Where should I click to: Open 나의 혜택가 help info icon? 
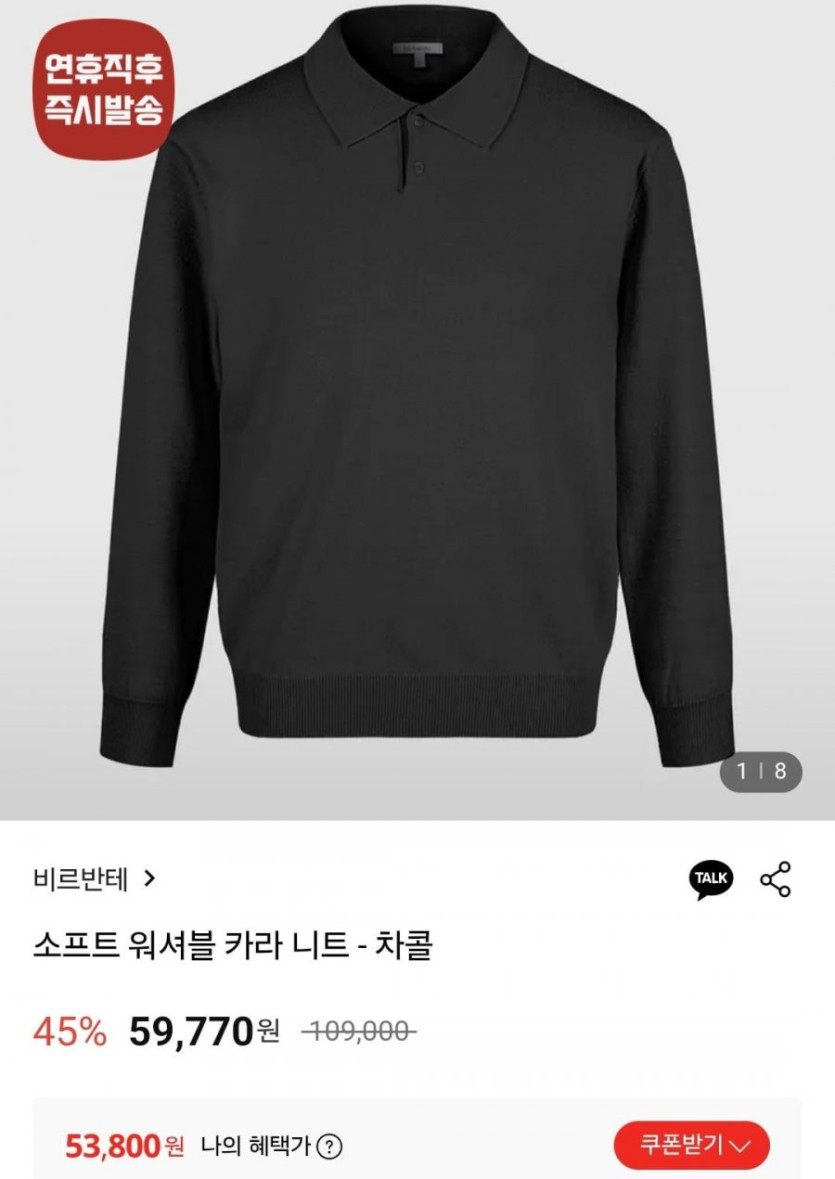click(330, 1147)
